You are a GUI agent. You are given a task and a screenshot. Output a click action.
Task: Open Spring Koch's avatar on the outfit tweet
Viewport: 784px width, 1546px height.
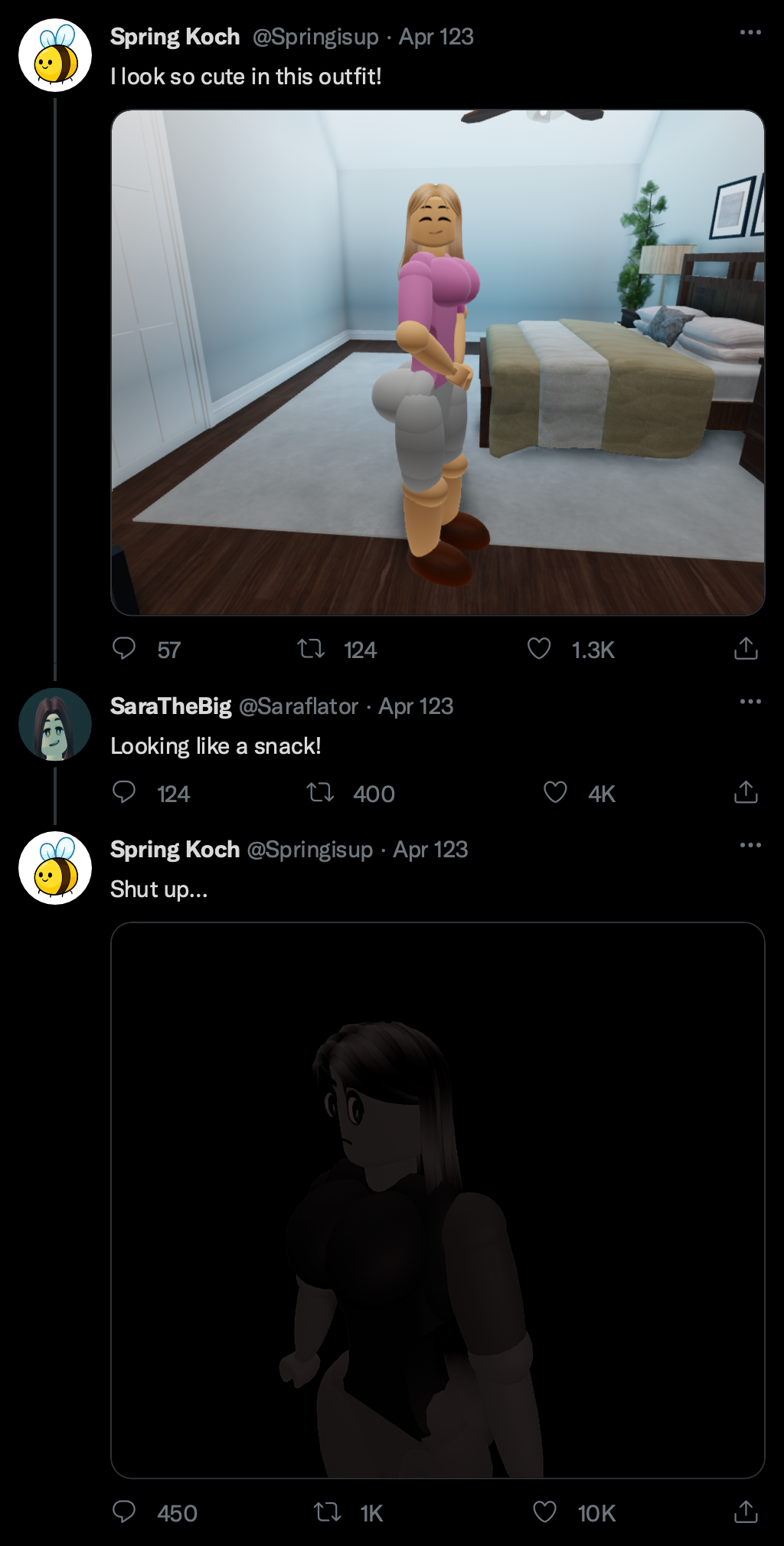pos(55,56)
